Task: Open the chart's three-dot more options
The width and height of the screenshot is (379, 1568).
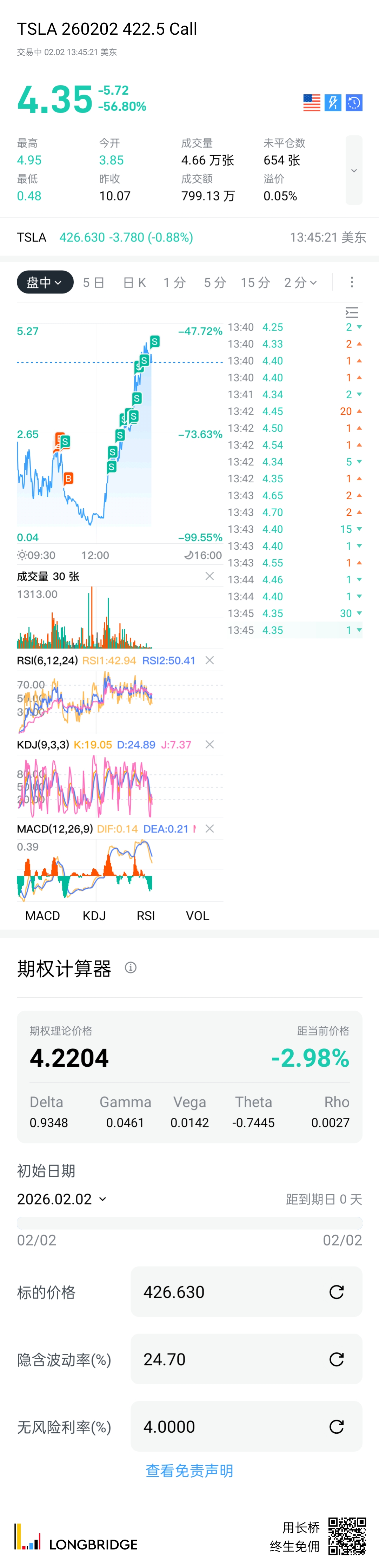Action: 352,283
